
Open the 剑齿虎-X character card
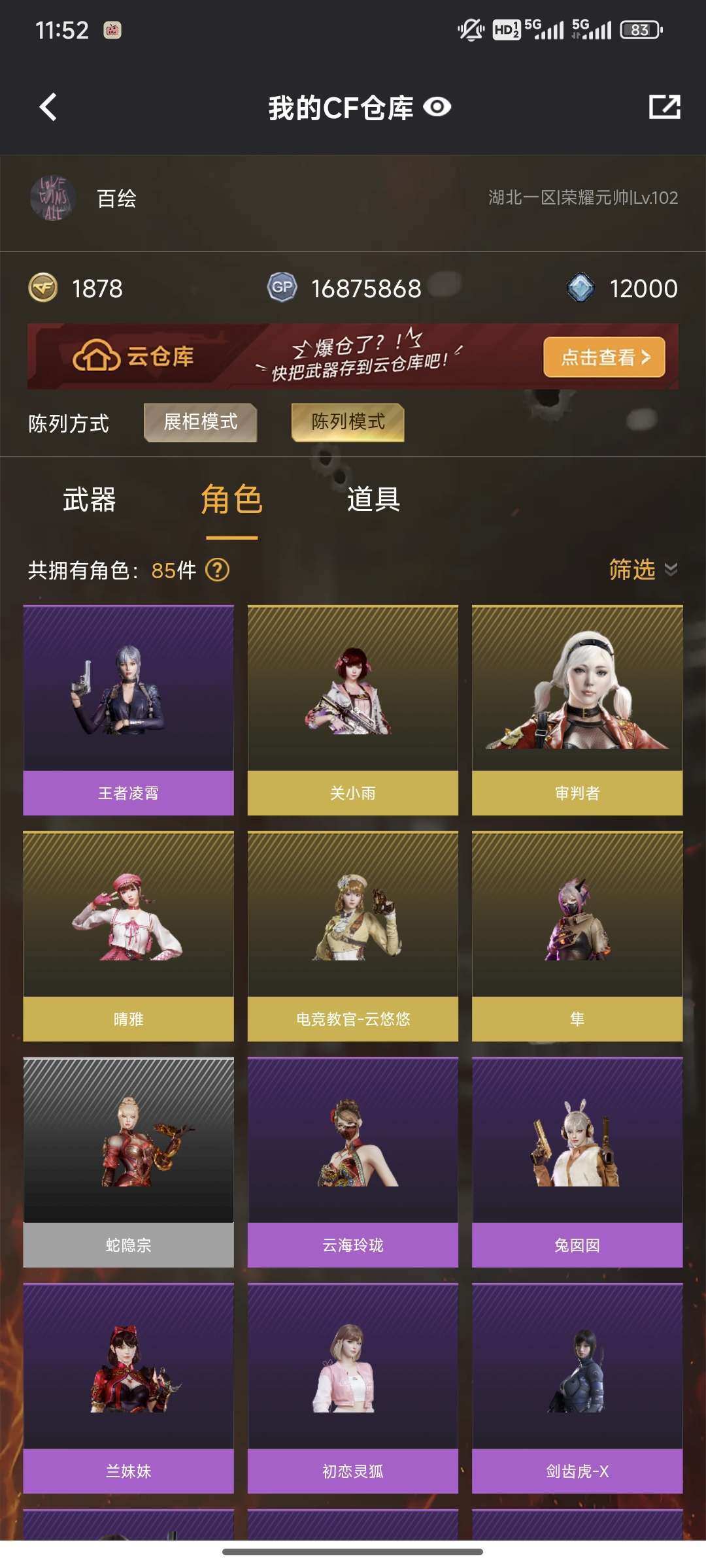[x=577, y=1388]
